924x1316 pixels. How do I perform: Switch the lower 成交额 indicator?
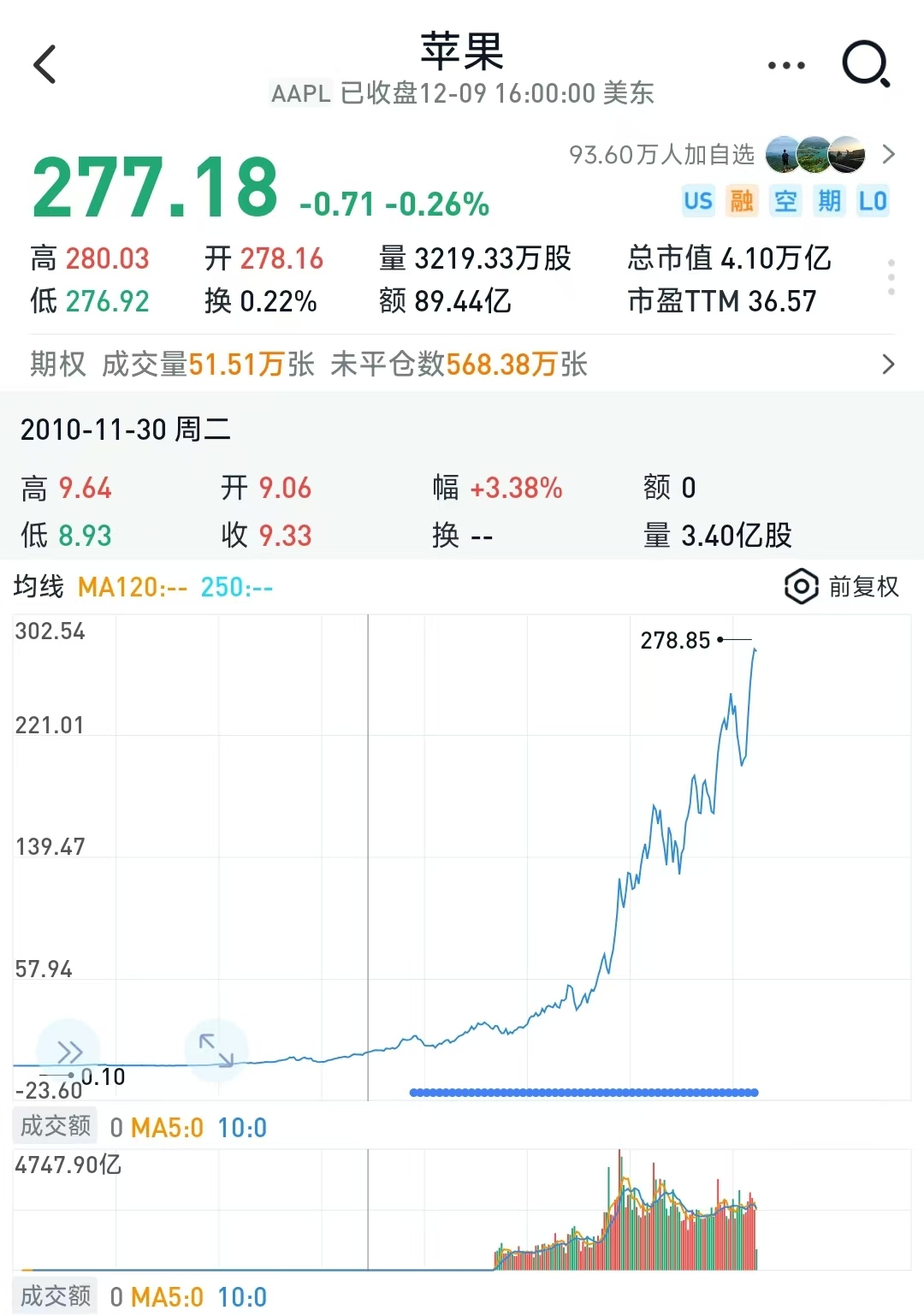[x=56, y=1296]
